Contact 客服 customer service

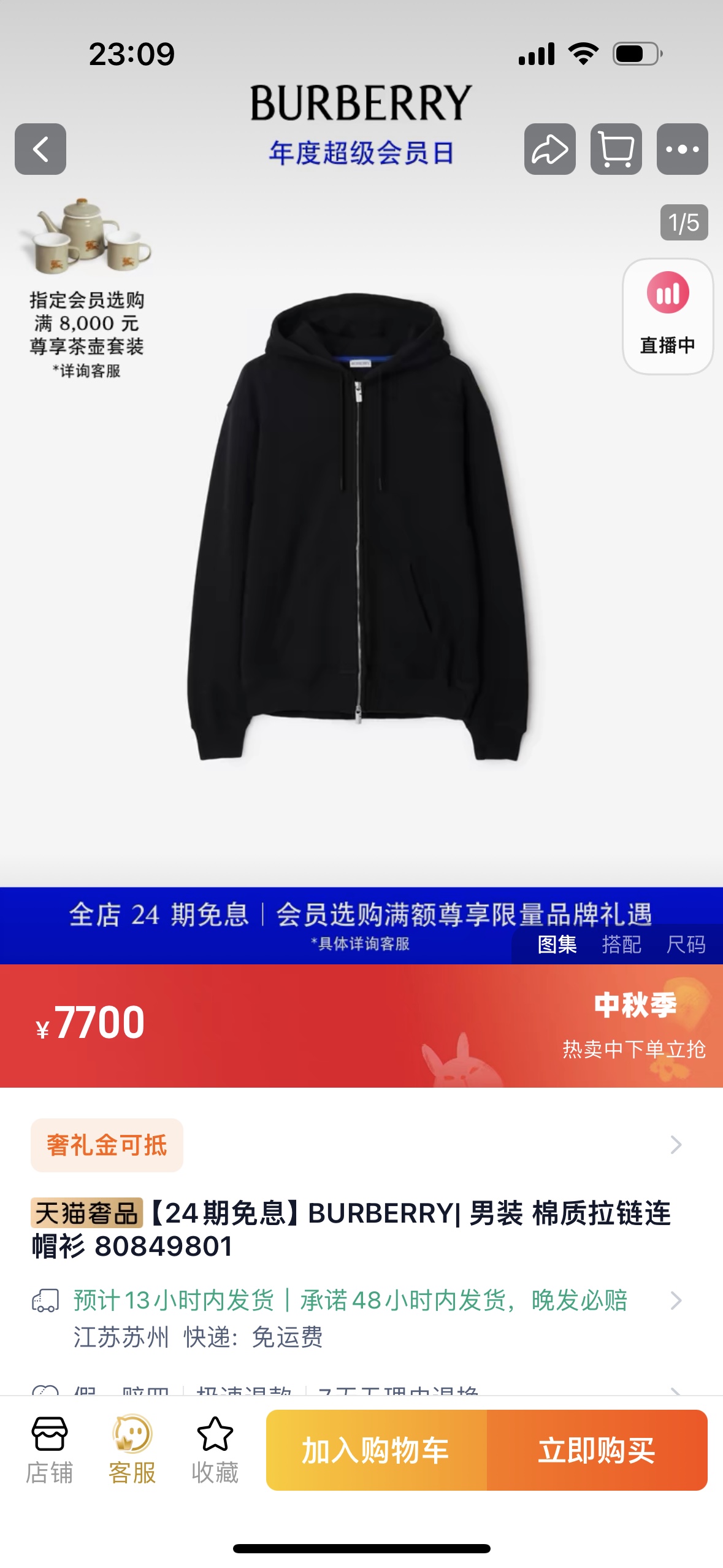132,1450
